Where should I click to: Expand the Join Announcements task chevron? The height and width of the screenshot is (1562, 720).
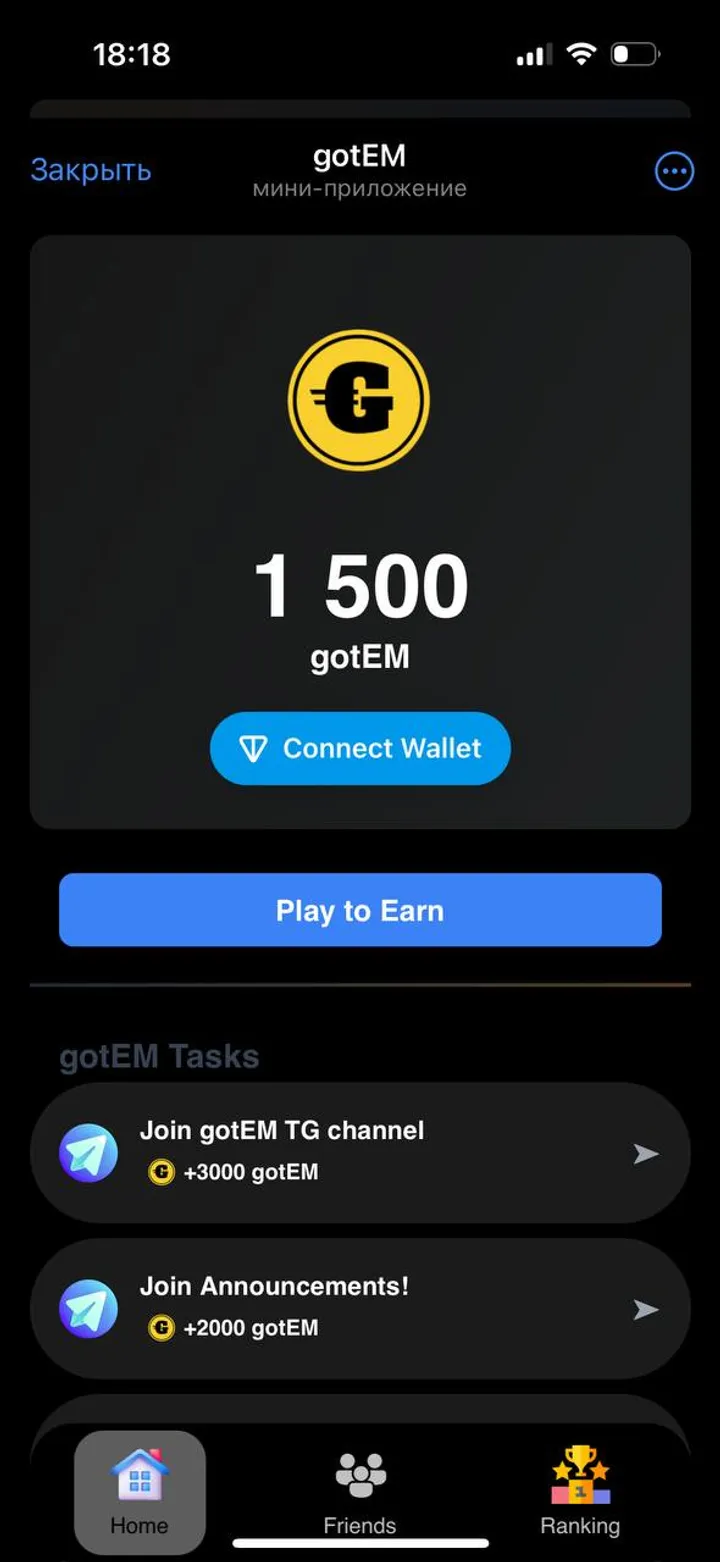(646, 1309)
